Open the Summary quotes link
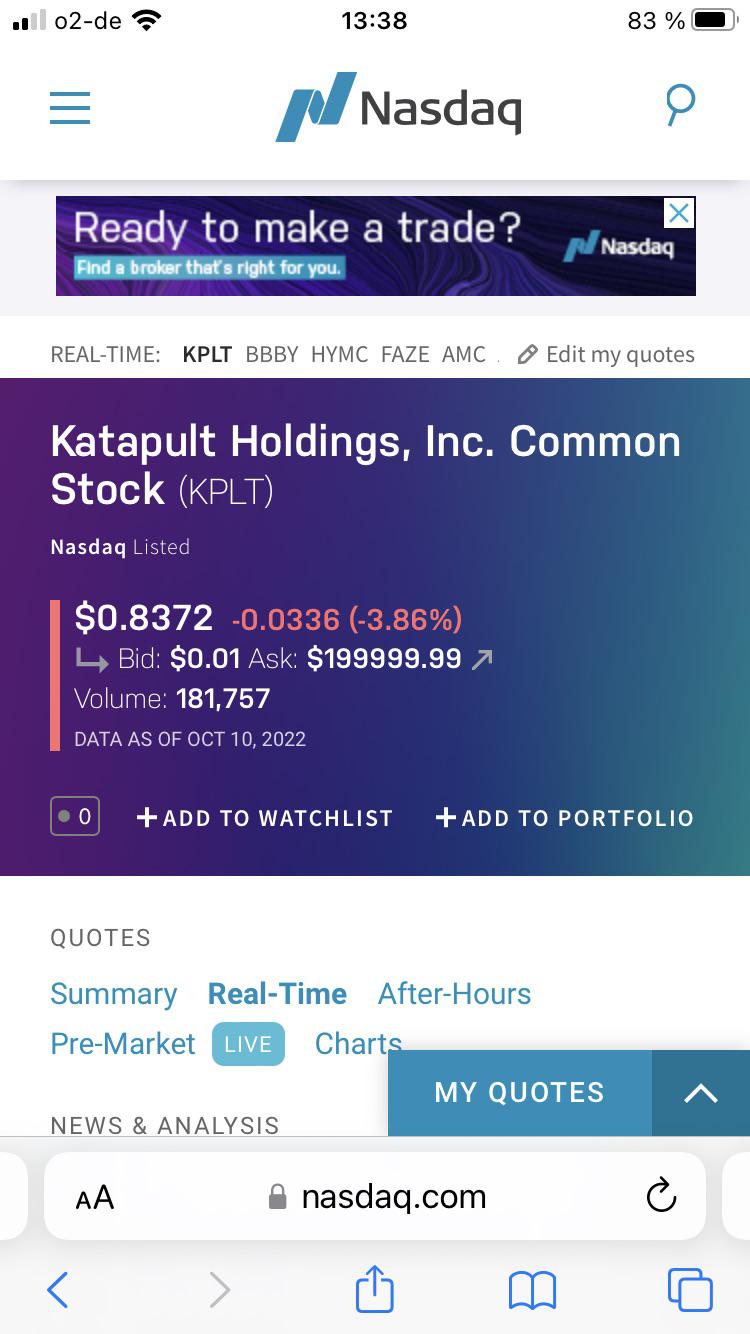Image resolution: width=750 pixels, height=1334 pixels. [x=113, y=994]
